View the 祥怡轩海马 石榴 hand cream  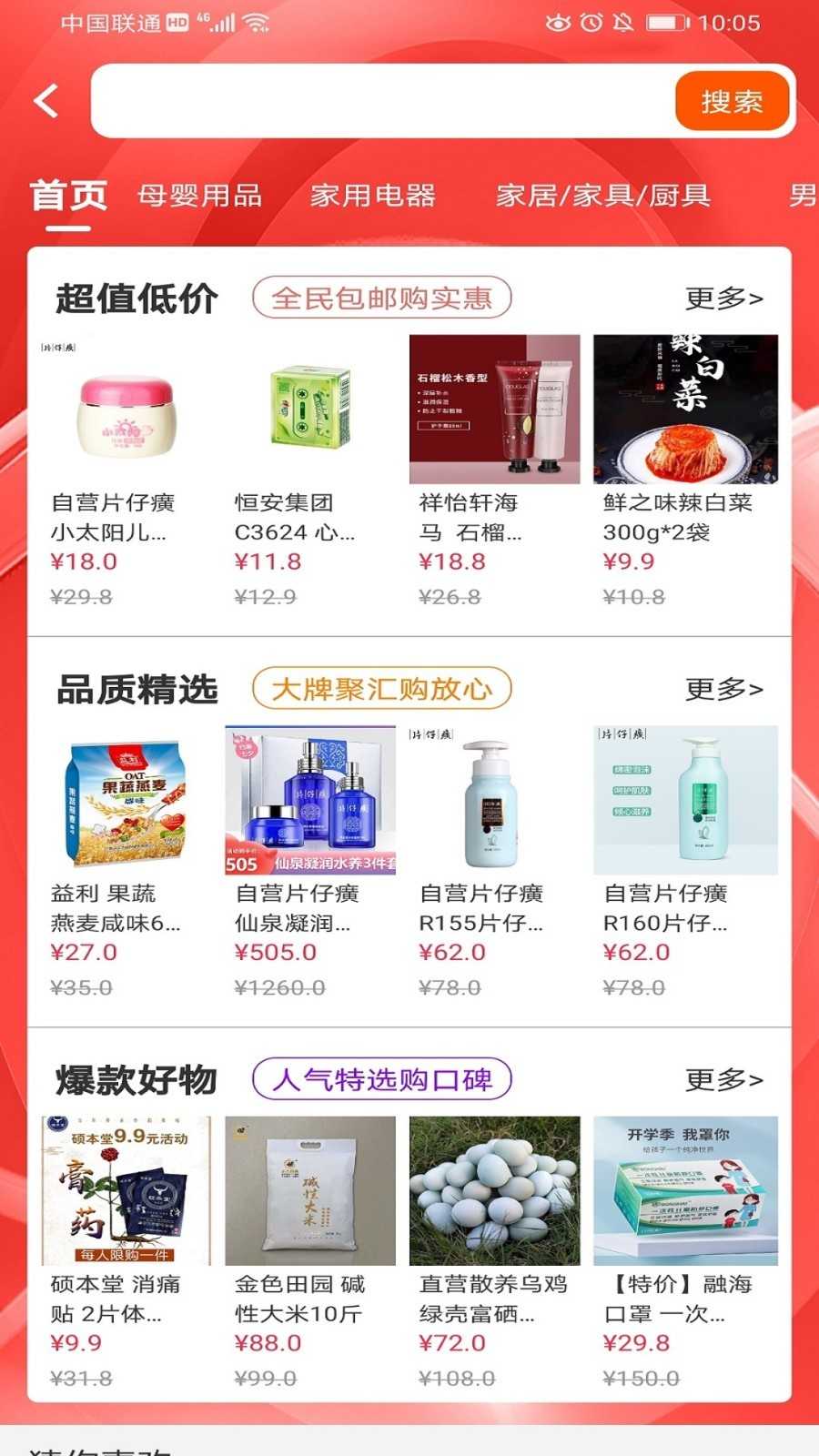click(x=494, y=409)
